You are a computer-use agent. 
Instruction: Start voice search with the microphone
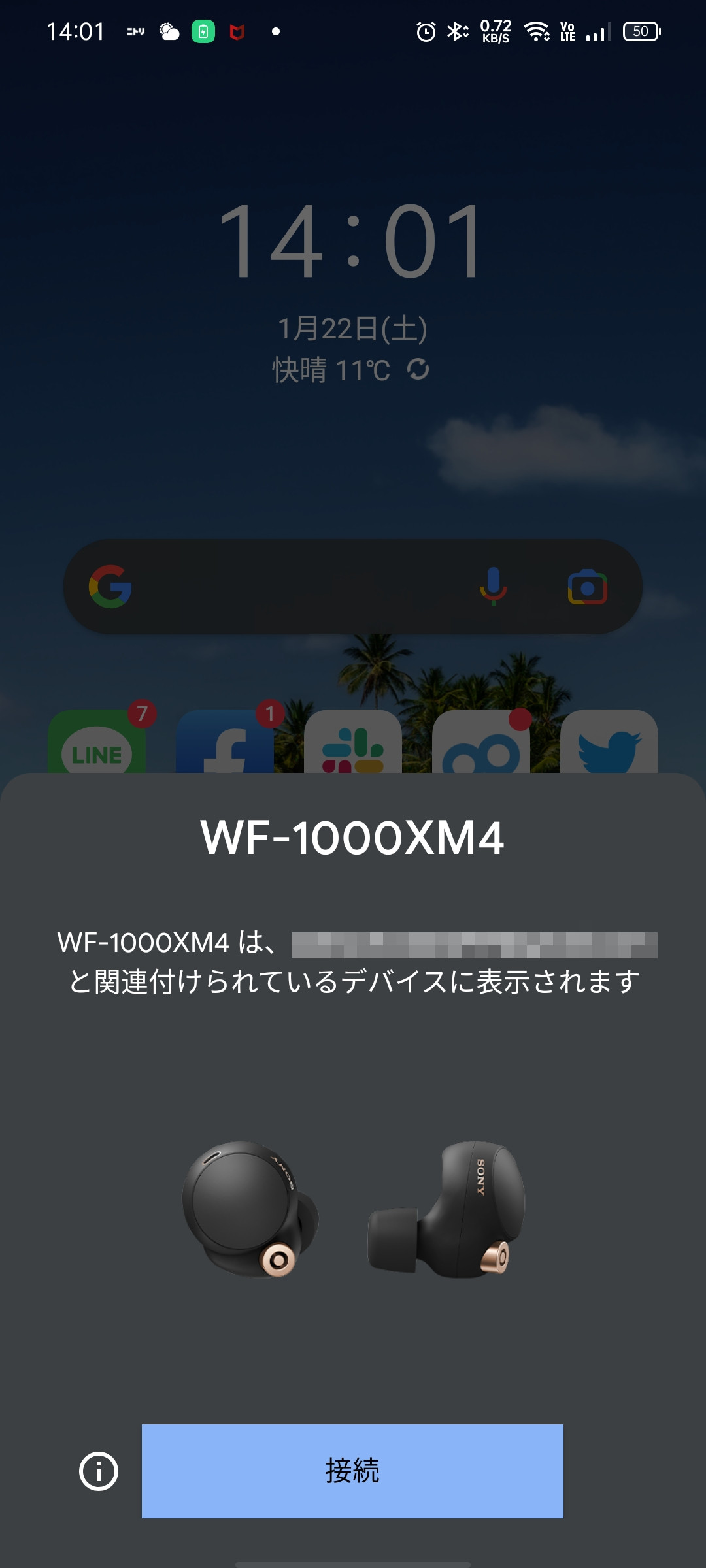point(493,586)
